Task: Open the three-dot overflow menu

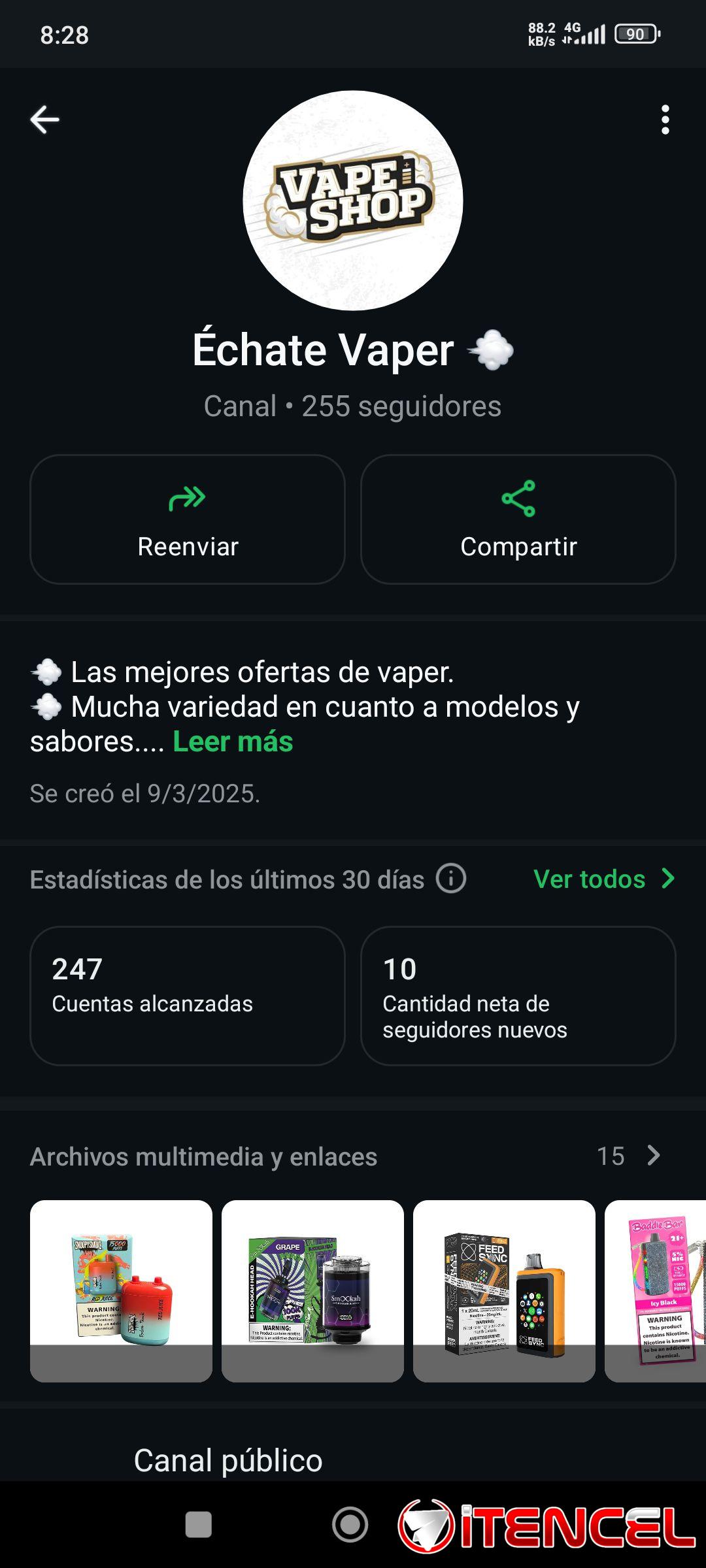Action: pos(665,118)
